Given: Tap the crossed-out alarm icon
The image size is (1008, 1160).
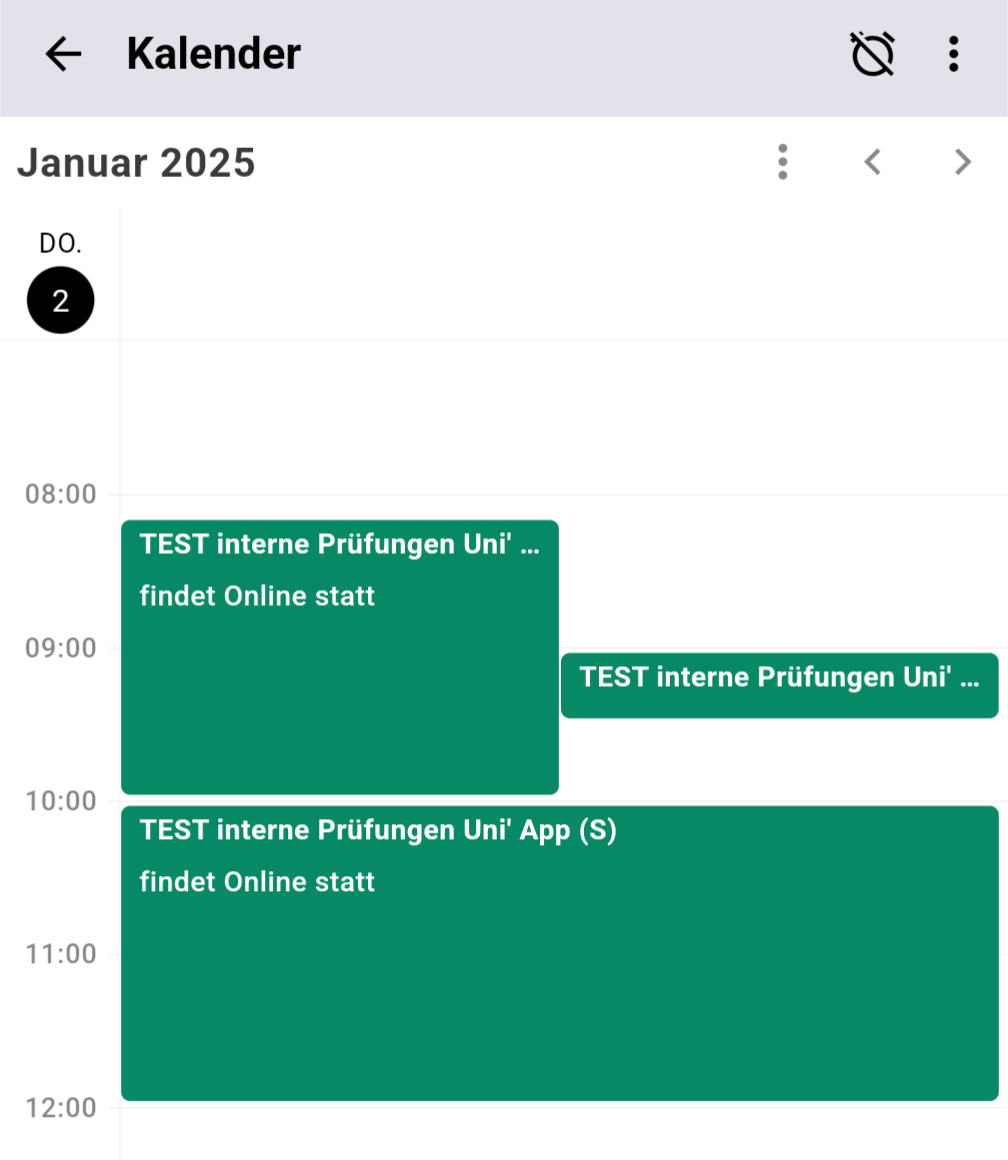Looking at the screenshot, I should (872, 54).
